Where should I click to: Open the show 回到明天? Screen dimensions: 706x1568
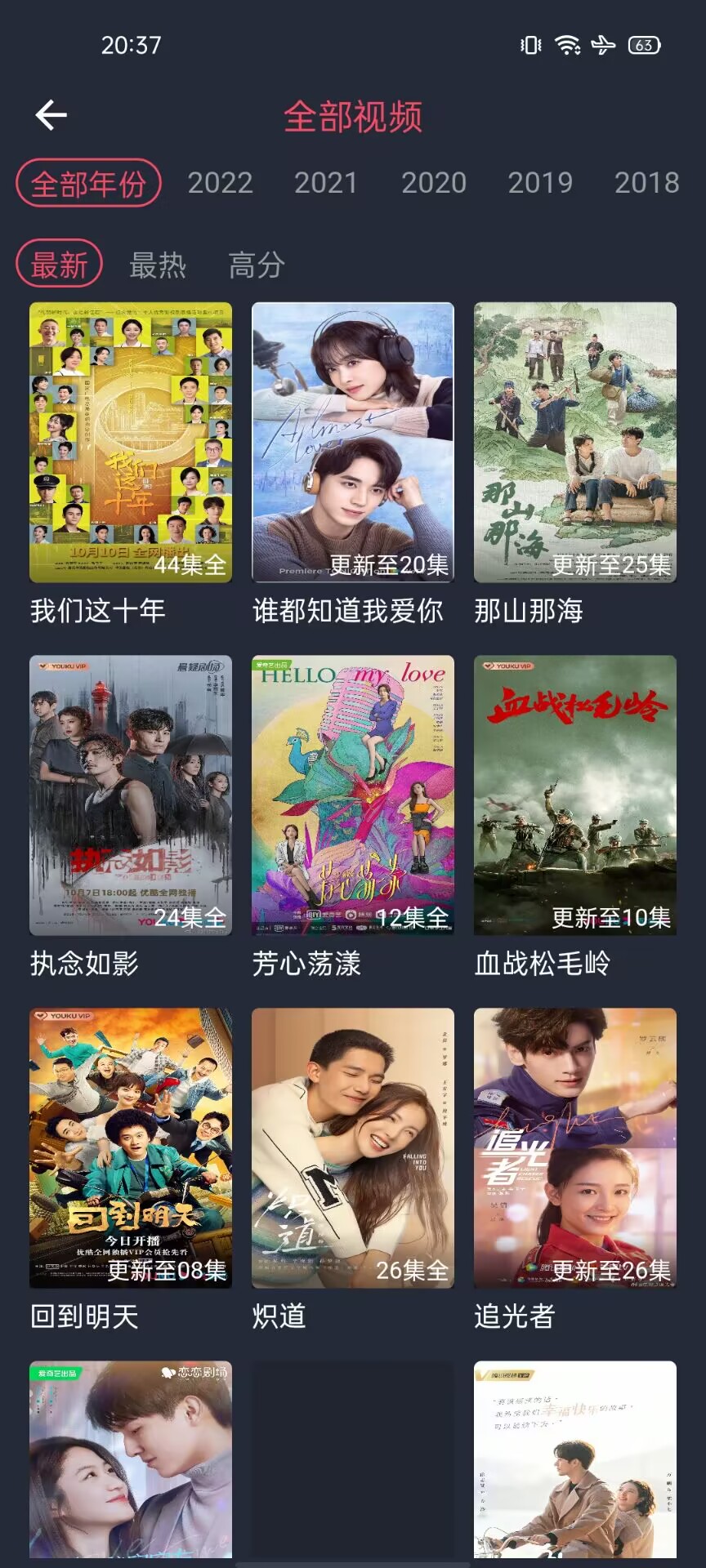tap(131, 1147)
